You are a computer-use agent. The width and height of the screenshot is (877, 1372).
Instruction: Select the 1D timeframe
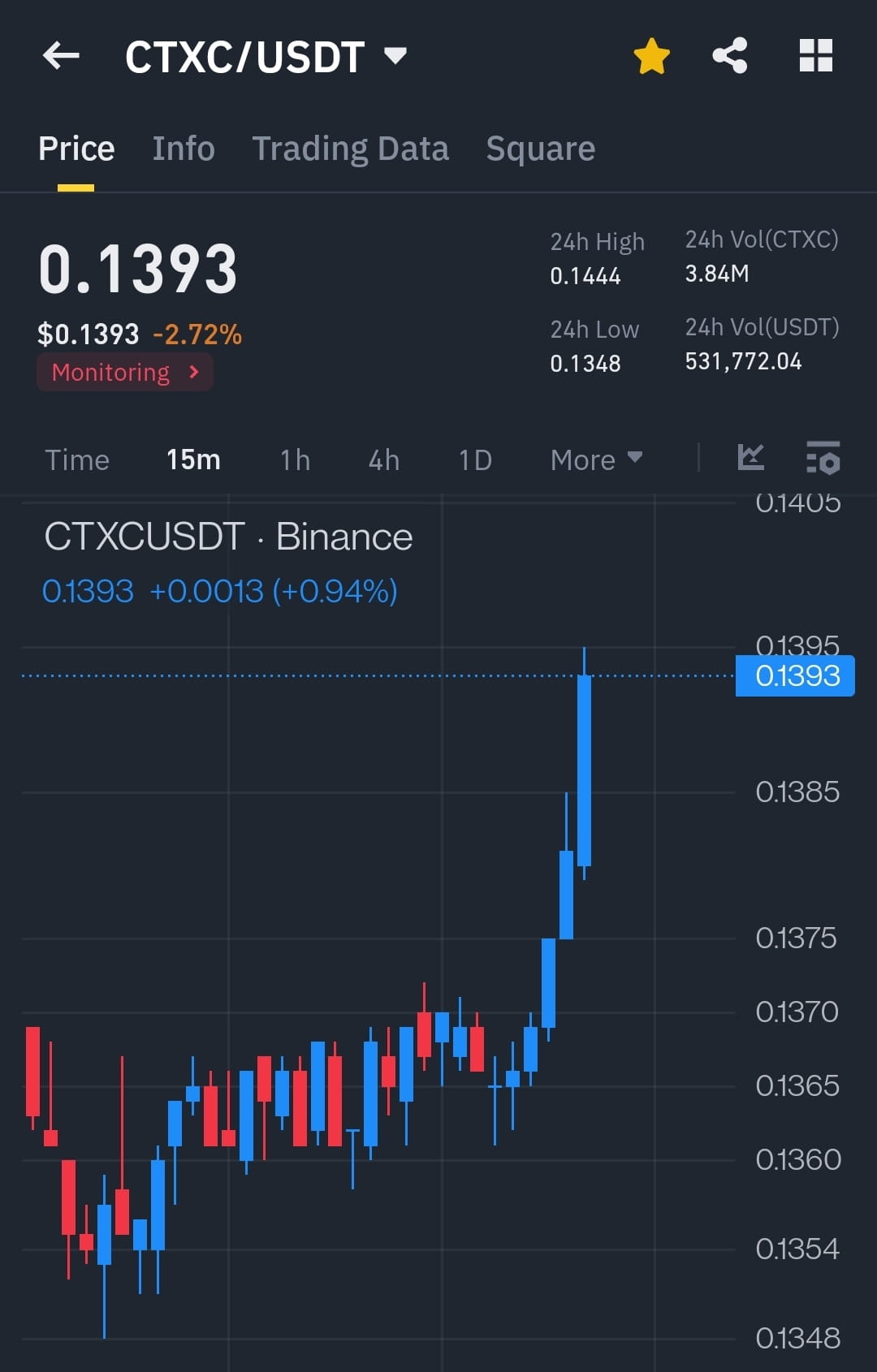tap(473, 459)
